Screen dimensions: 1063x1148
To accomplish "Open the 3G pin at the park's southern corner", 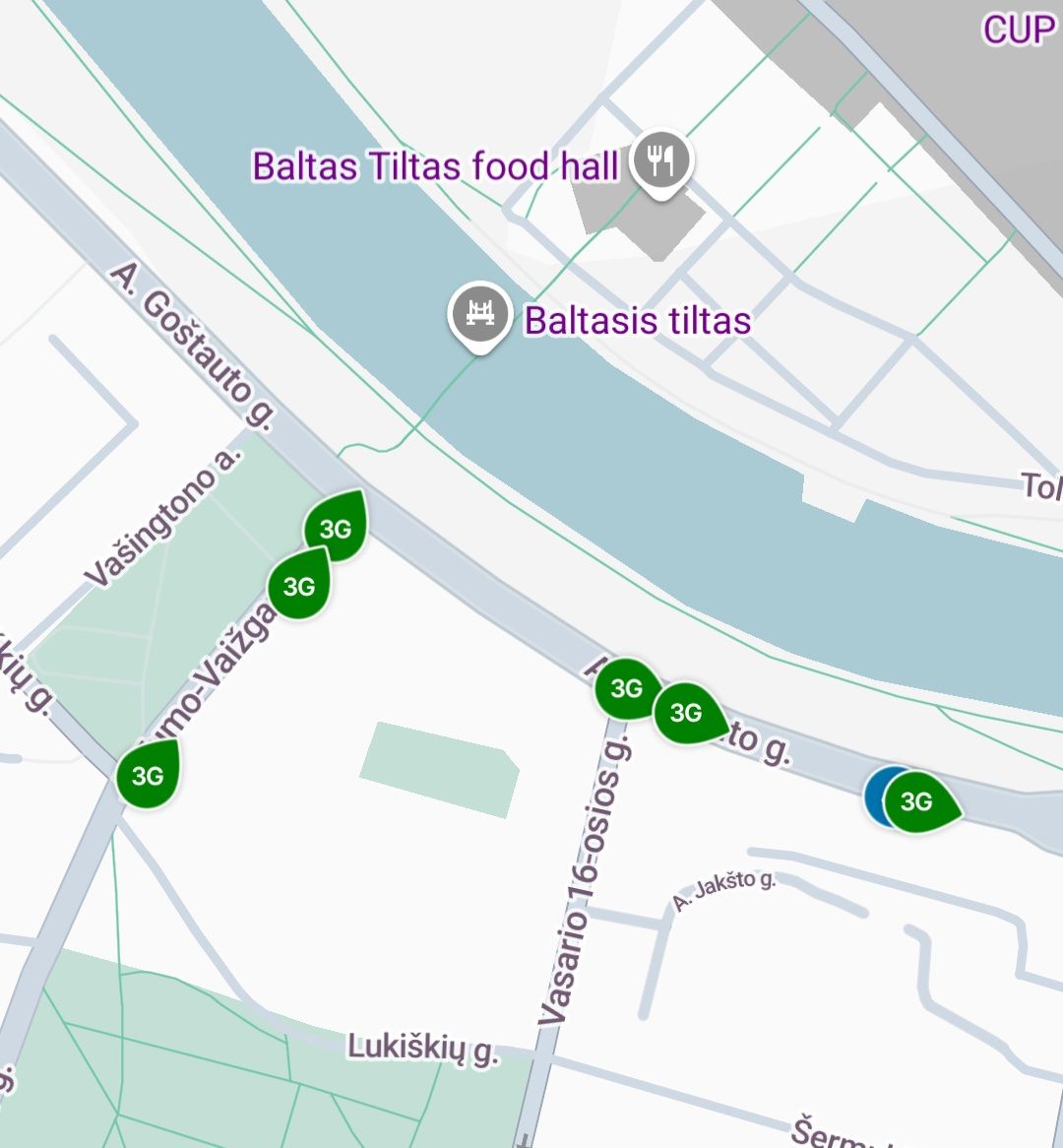I will tap(148, 776).
